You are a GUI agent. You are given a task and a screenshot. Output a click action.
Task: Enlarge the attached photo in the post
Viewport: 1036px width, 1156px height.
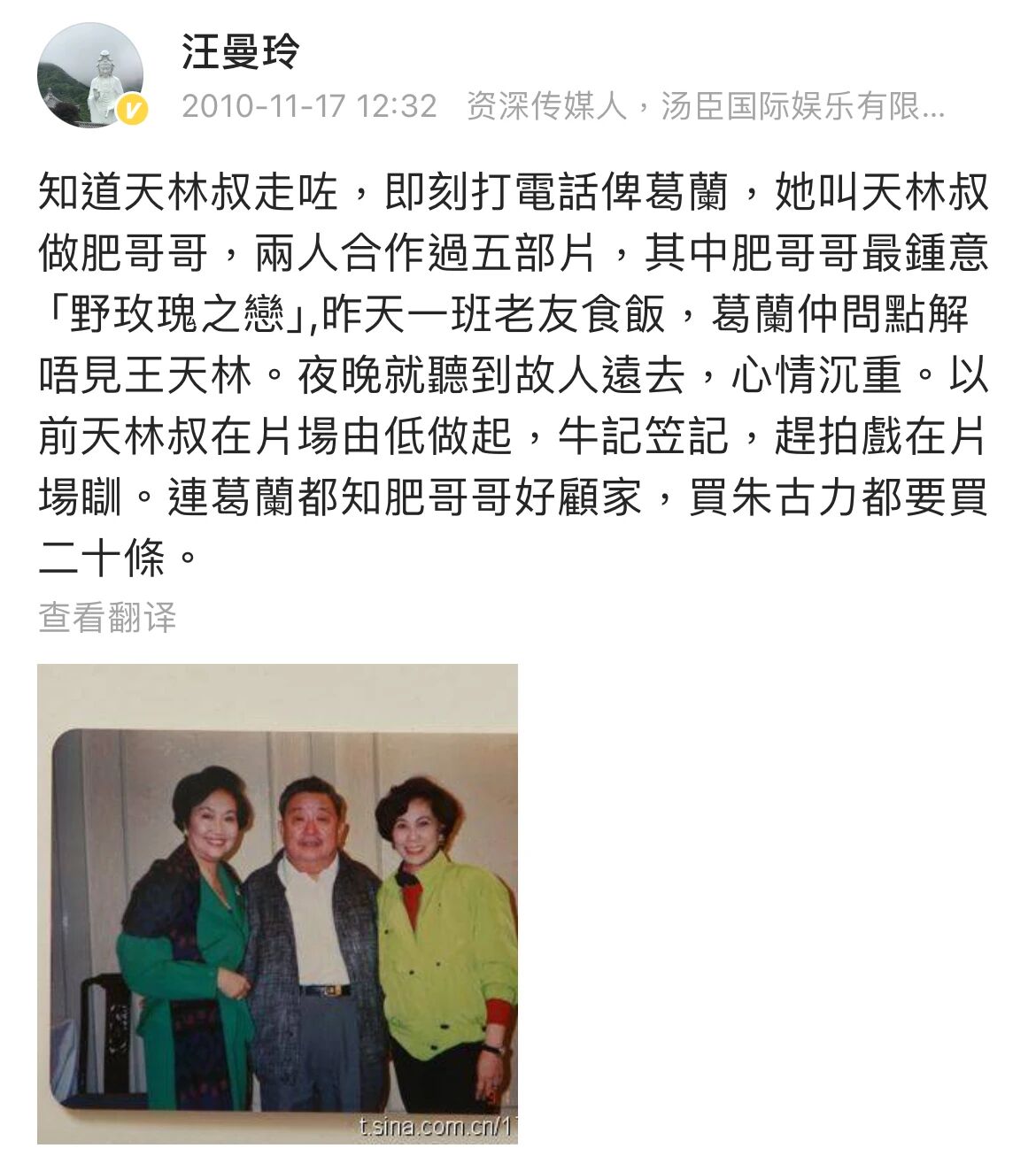277,903
